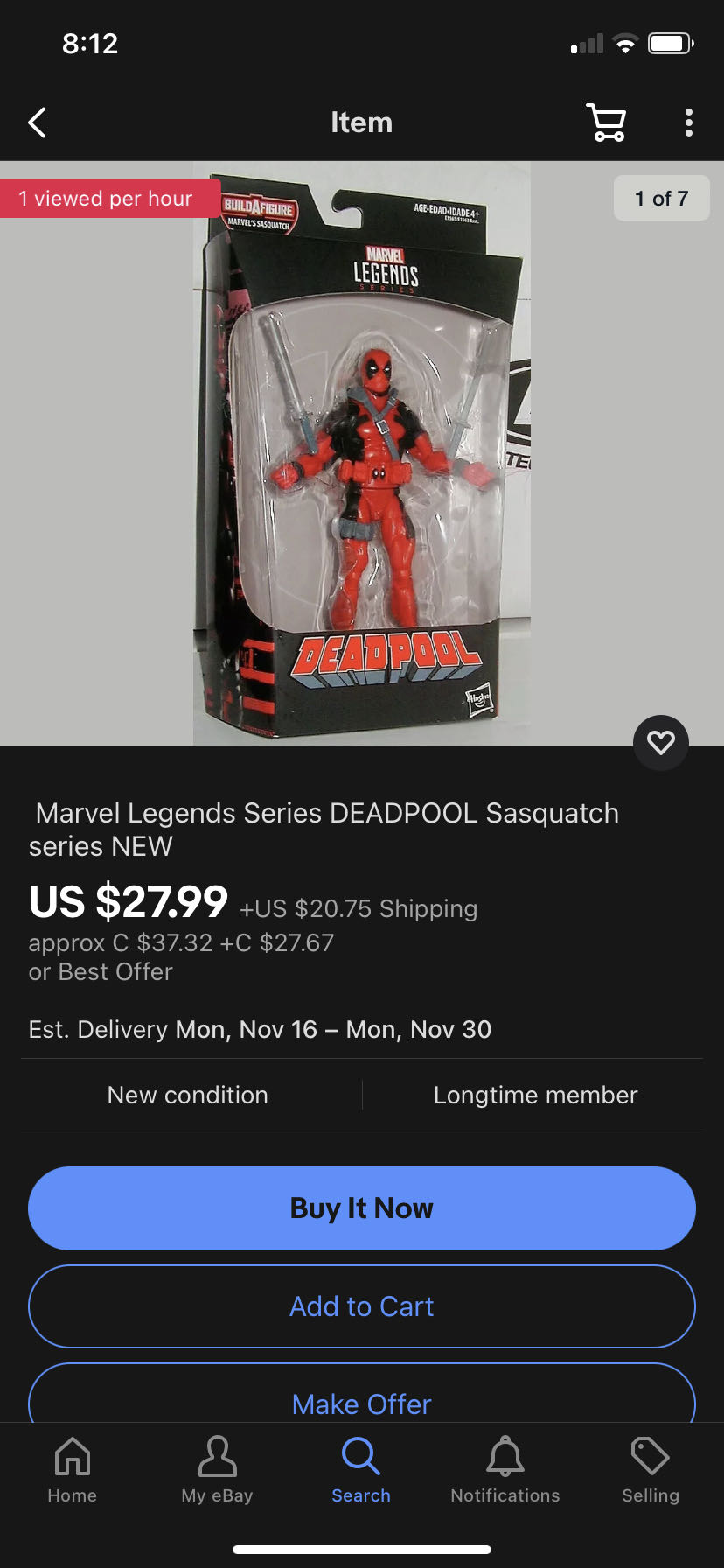
Task: Go back with the back arrow
Action: 37,122
